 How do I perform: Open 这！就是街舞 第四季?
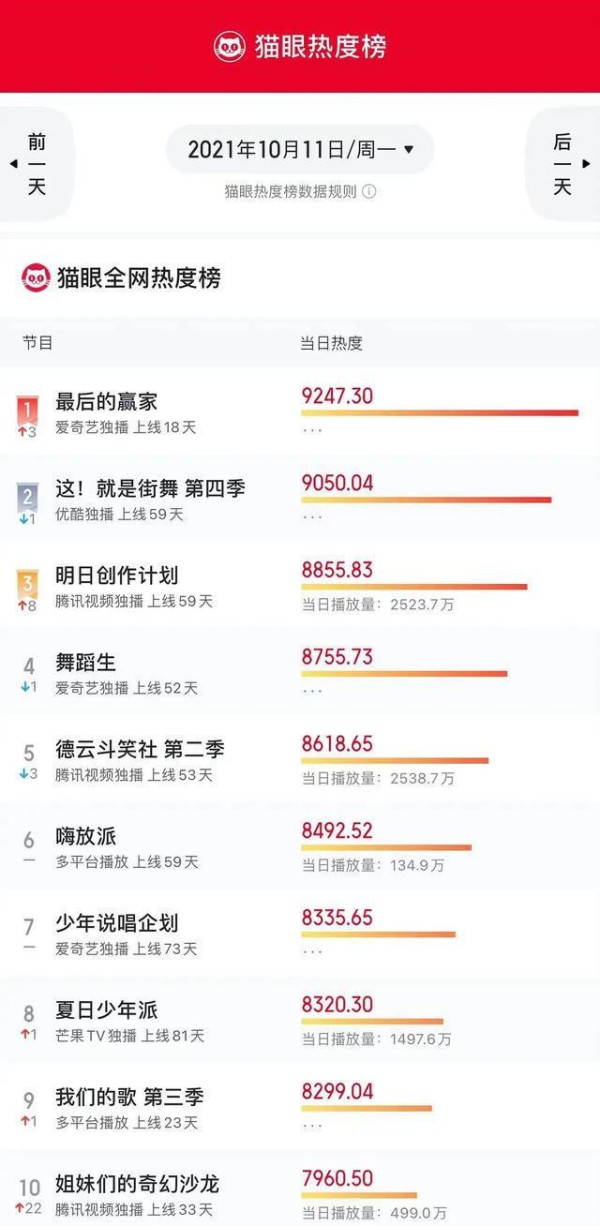pos(300,499)
